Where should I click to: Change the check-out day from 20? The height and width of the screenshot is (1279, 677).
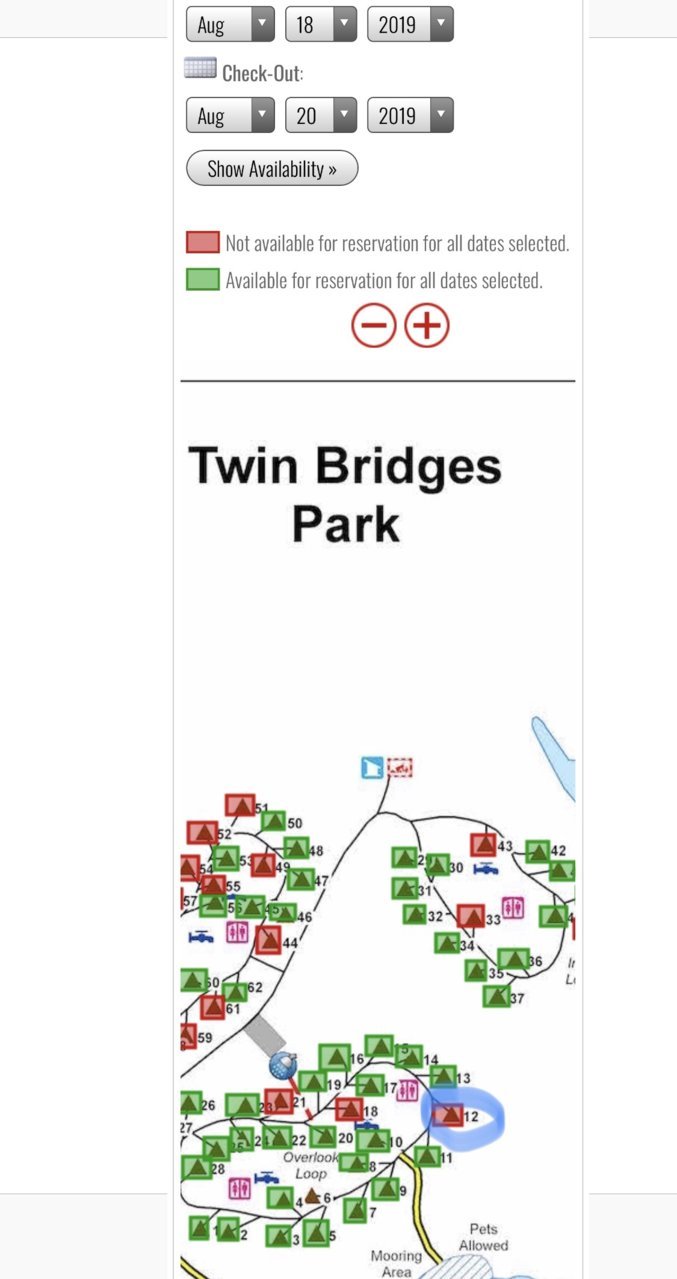[321, 115]
